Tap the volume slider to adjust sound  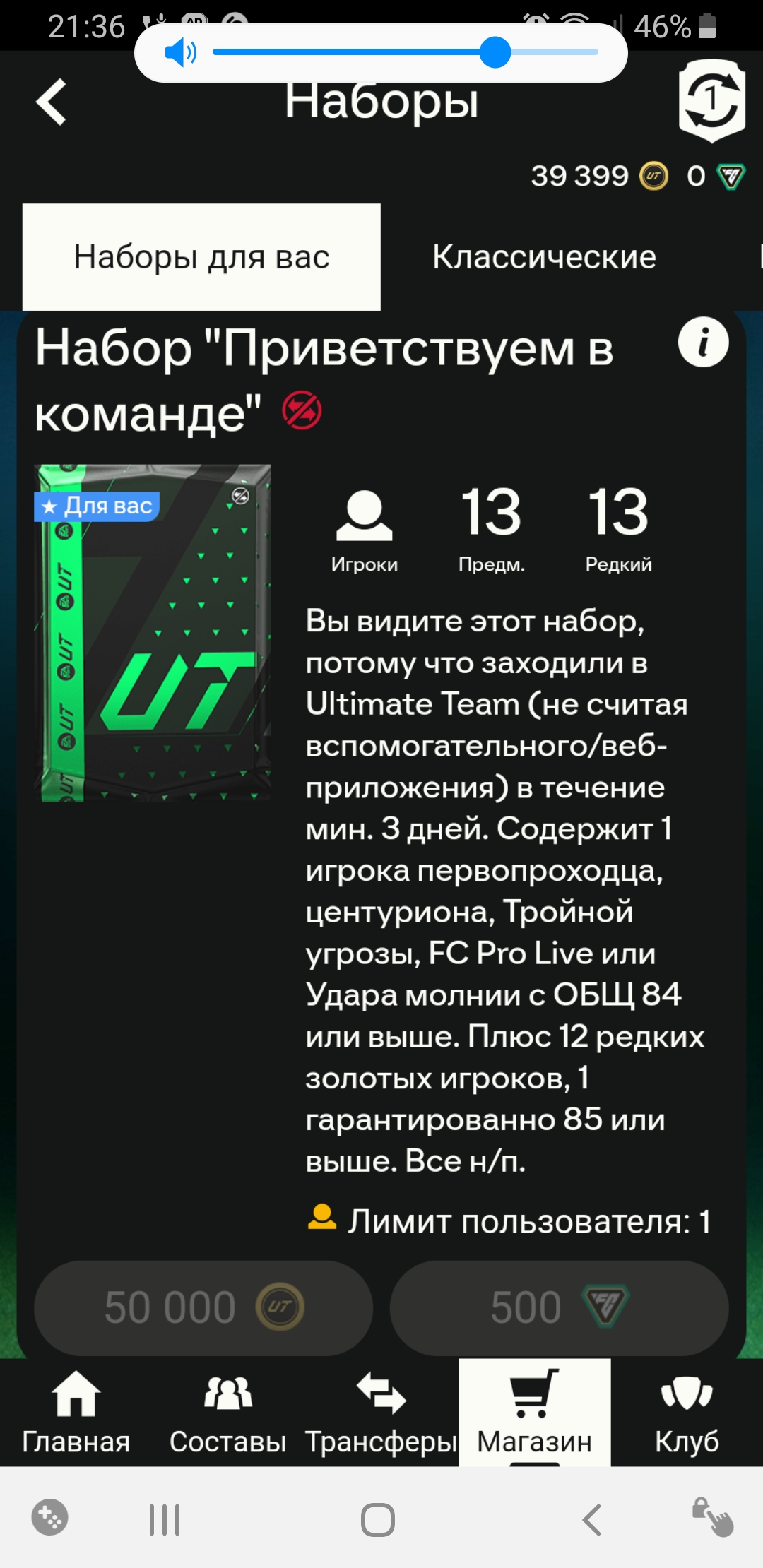[x=406, y=52]
